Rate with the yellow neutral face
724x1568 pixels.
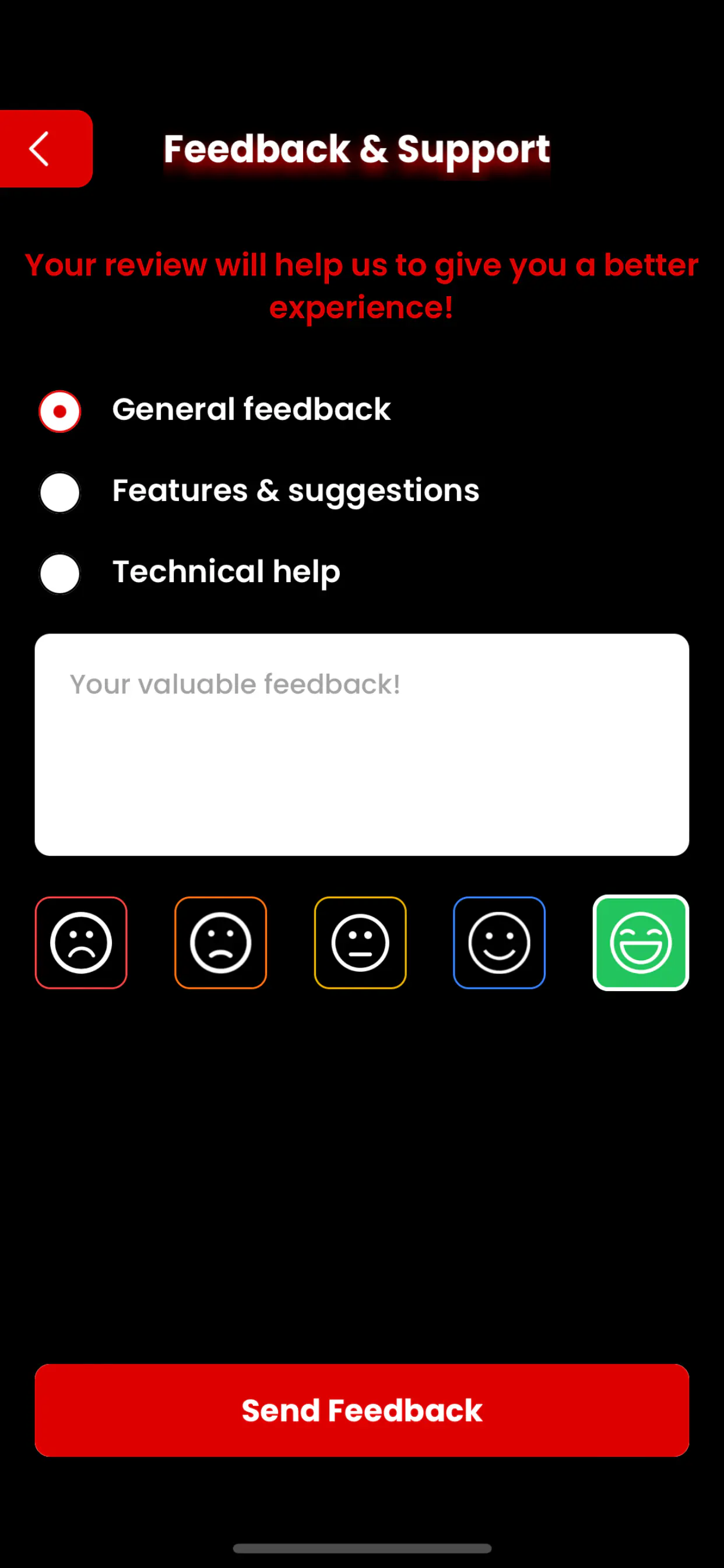(x=360, y=942)
